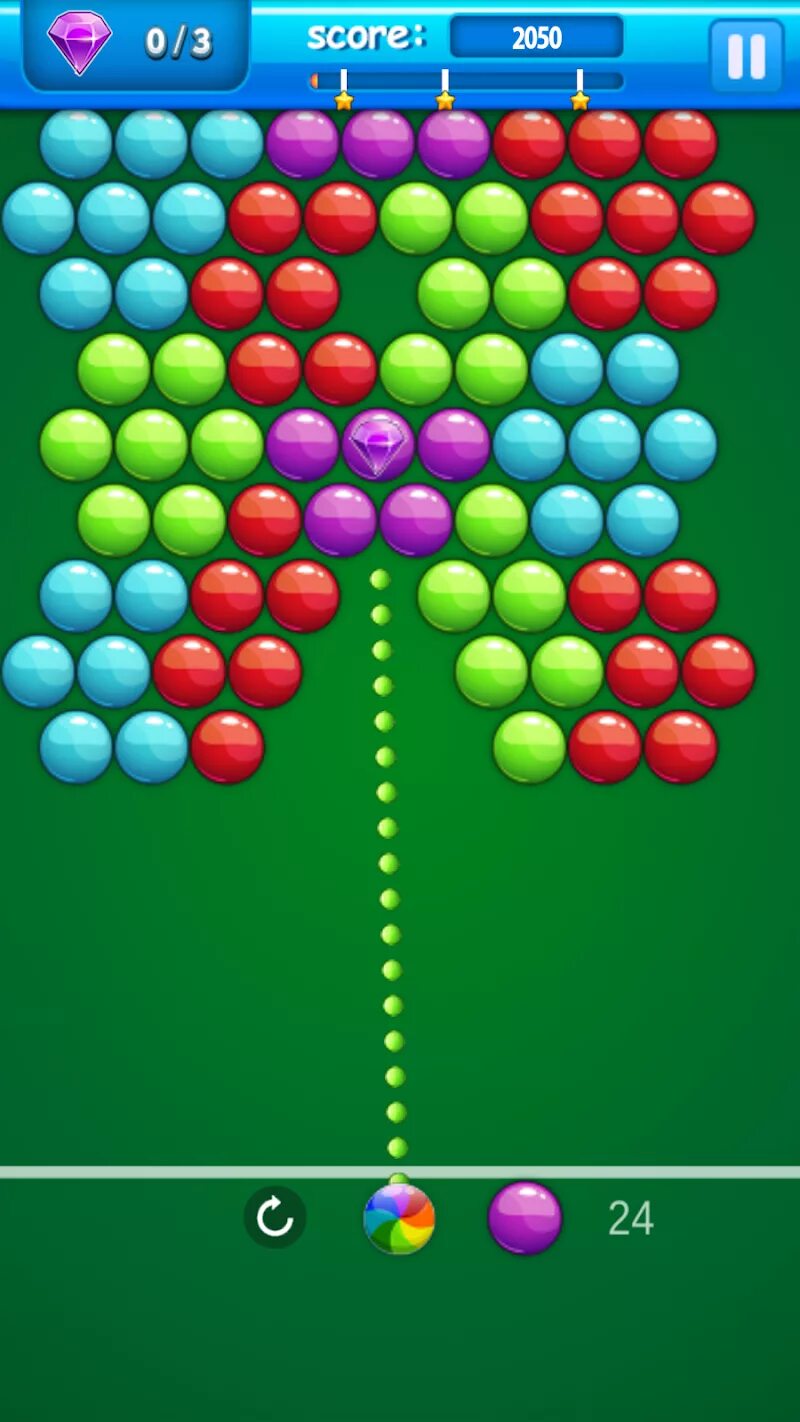Shoot at the purple gem bubble
The width and height of the screenshot is (800, 1422).
point(378,445)
